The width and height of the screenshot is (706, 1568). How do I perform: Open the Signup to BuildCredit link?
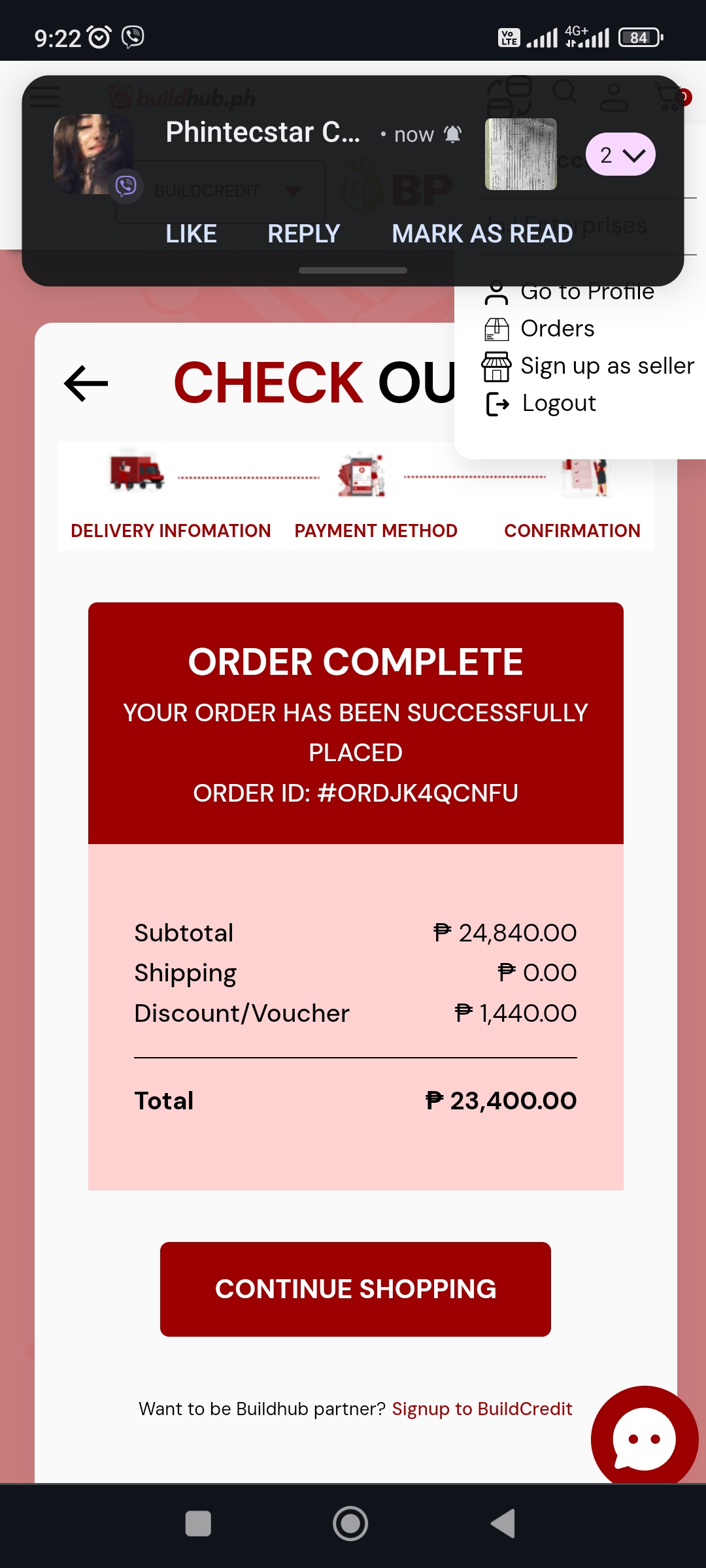[x=482, y=1409]
